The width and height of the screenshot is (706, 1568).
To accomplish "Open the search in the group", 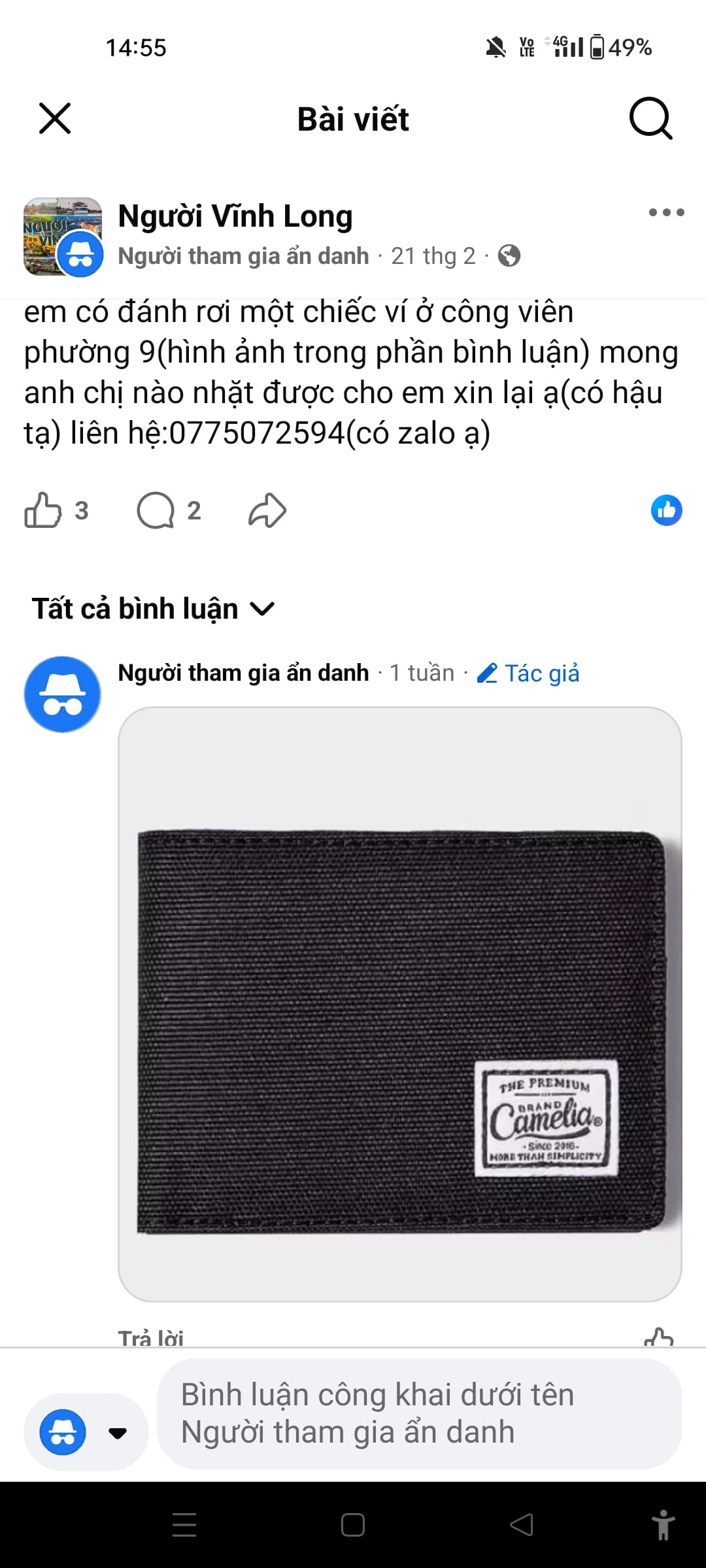I will click(x=652, y=119).
